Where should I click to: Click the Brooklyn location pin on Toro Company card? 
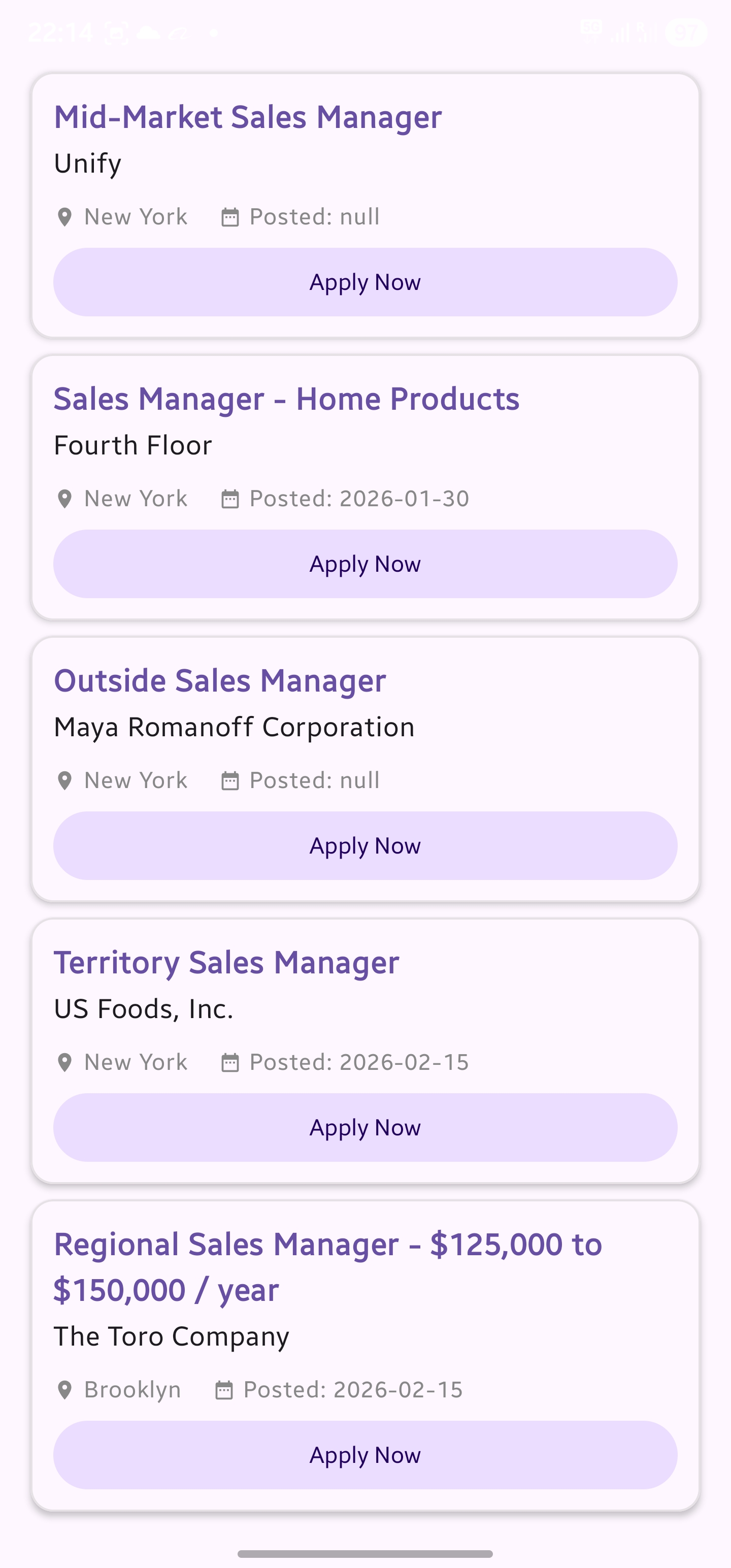(65, 1390)
